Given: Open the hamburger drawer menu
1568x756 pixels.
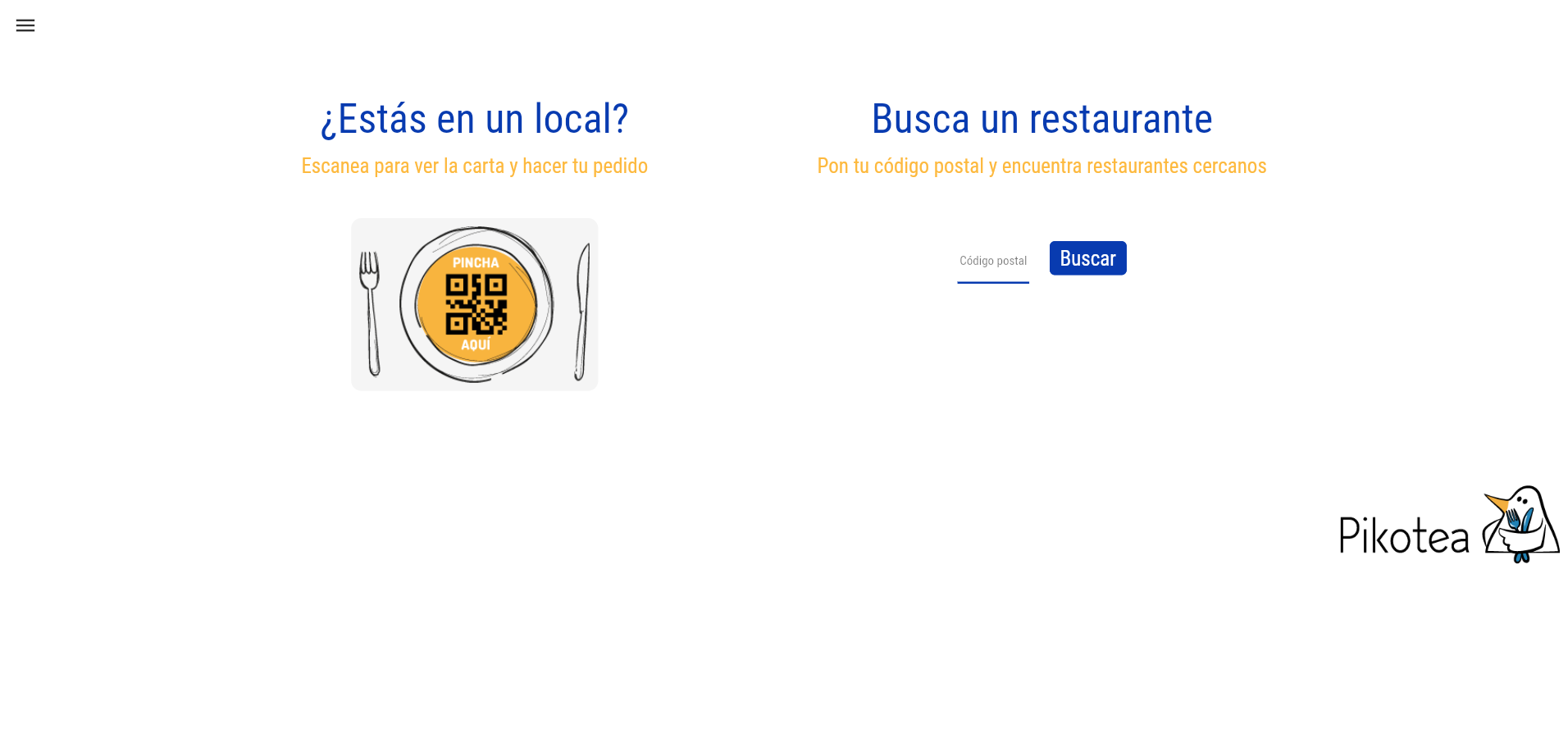Looking at the screenshot, I should tap(25, 25).
